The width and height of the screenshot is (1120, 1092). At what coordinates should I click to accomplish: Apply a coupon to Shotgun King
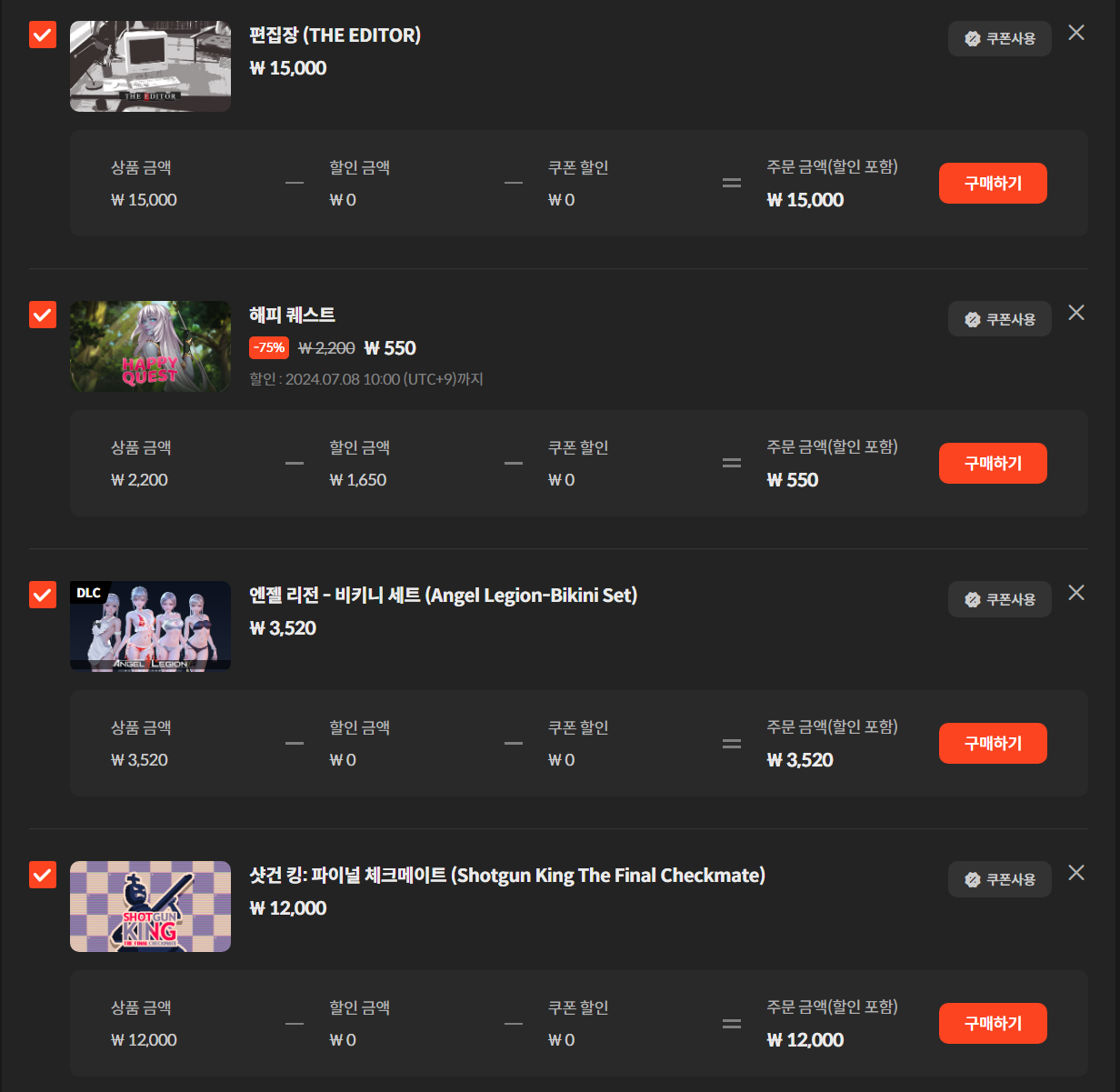click(x=999, y=879)
